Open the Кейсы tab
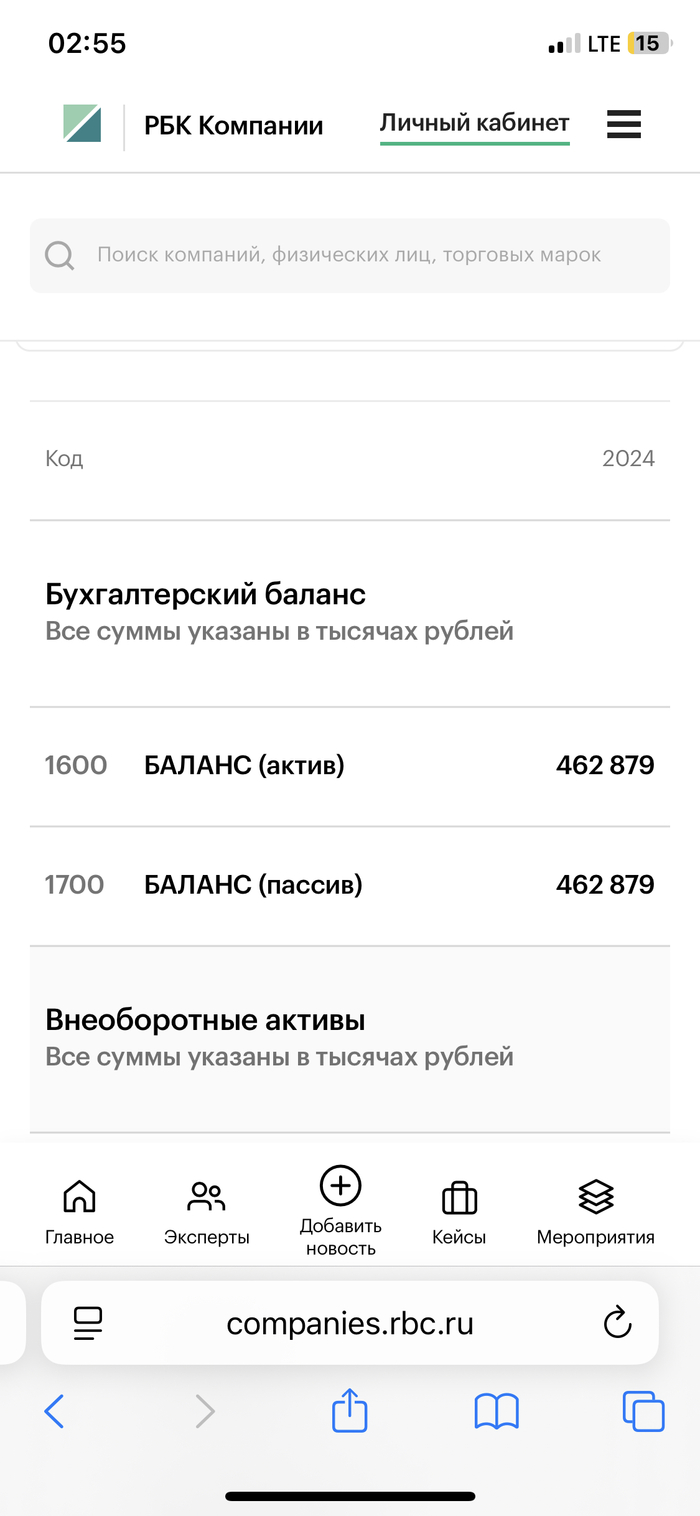The height and width of the screenshot is (1516, 700). (459, 1211)
